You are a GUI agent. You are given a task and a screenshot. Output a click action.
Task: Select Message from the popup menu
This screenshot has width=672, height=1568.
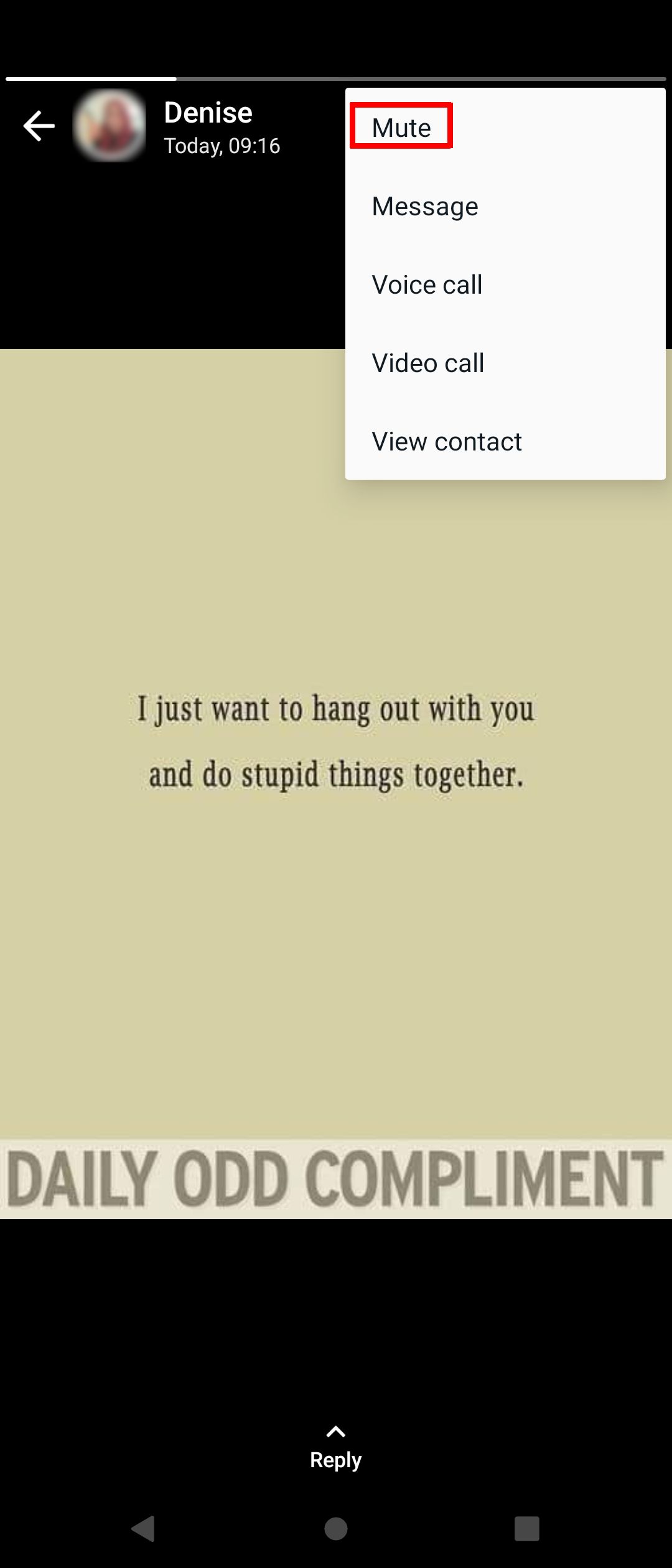425,206
